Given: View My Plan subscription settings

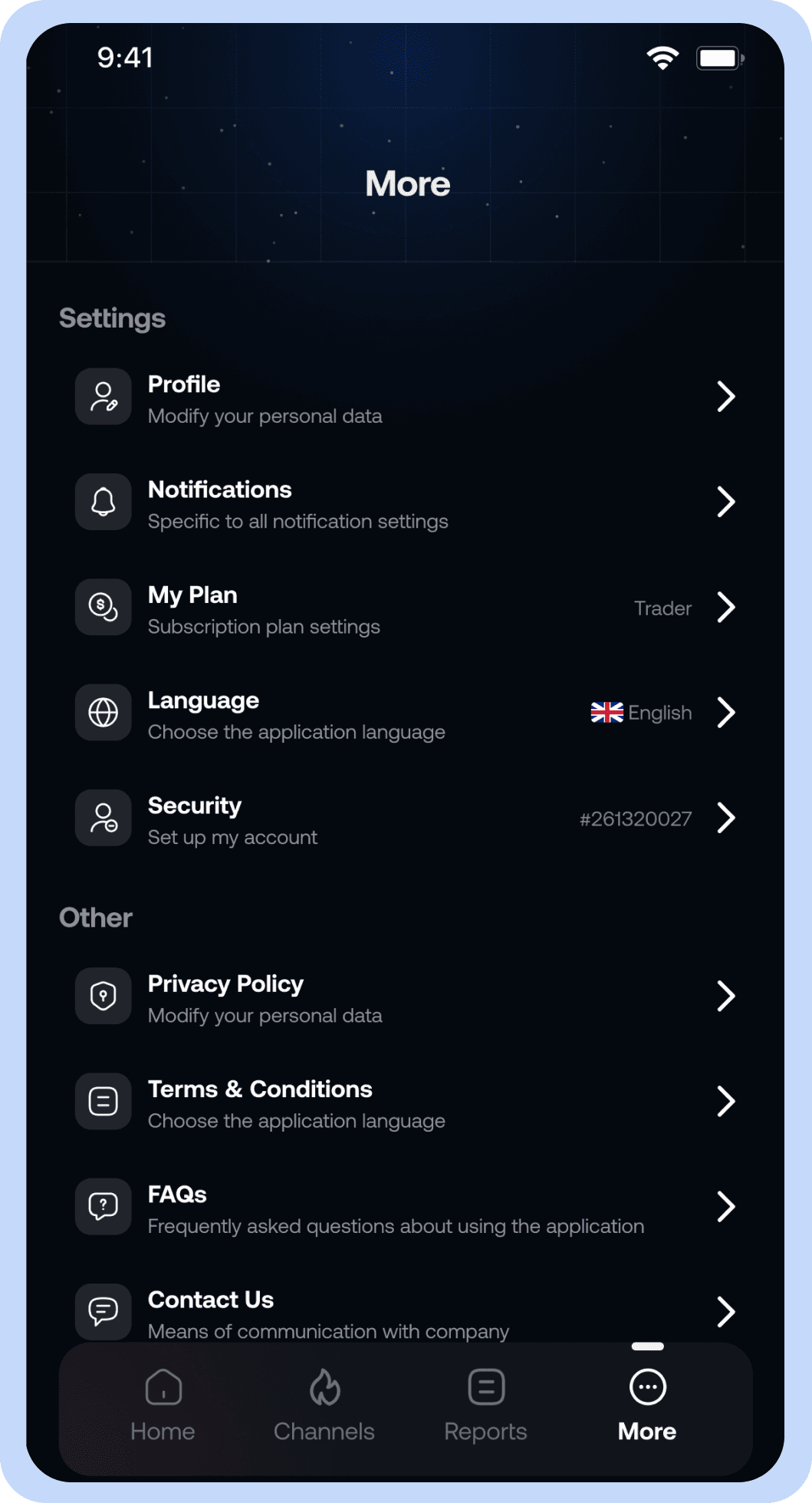Looking at the screenshot, I should click(x=405, y=608).
